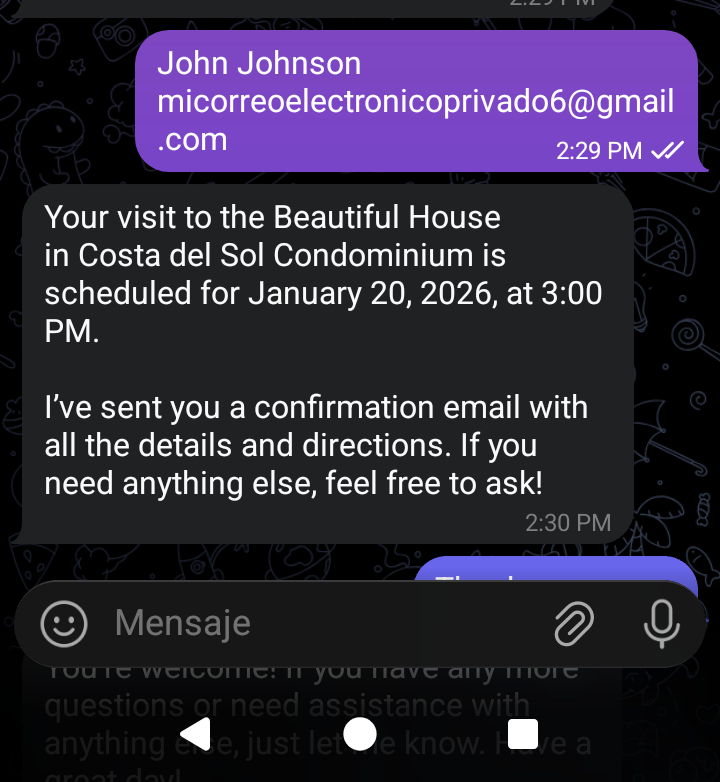
Task: Open the emoji picker
Action: coord(64,625)
